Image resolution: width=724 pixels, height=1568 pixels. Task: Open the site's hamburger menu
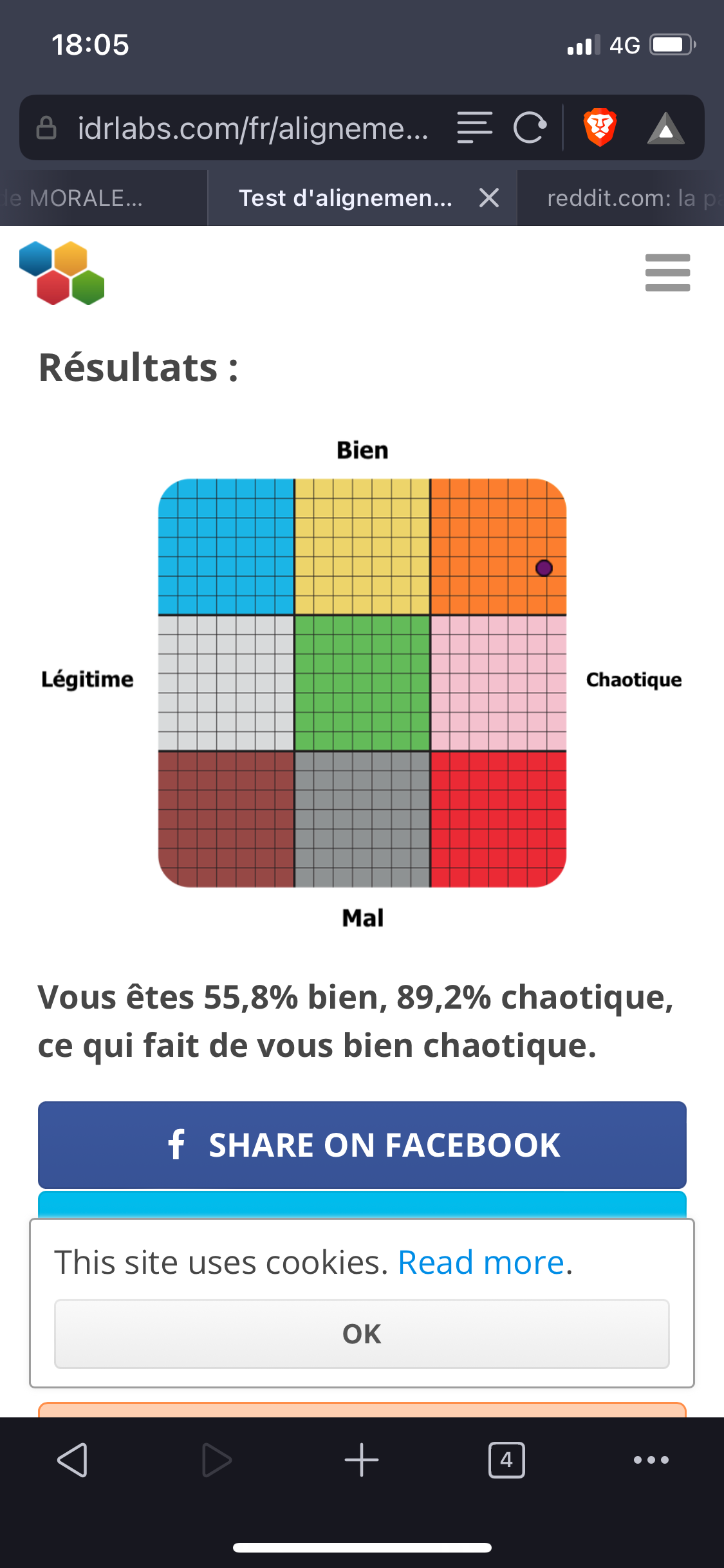click(667, 272)
